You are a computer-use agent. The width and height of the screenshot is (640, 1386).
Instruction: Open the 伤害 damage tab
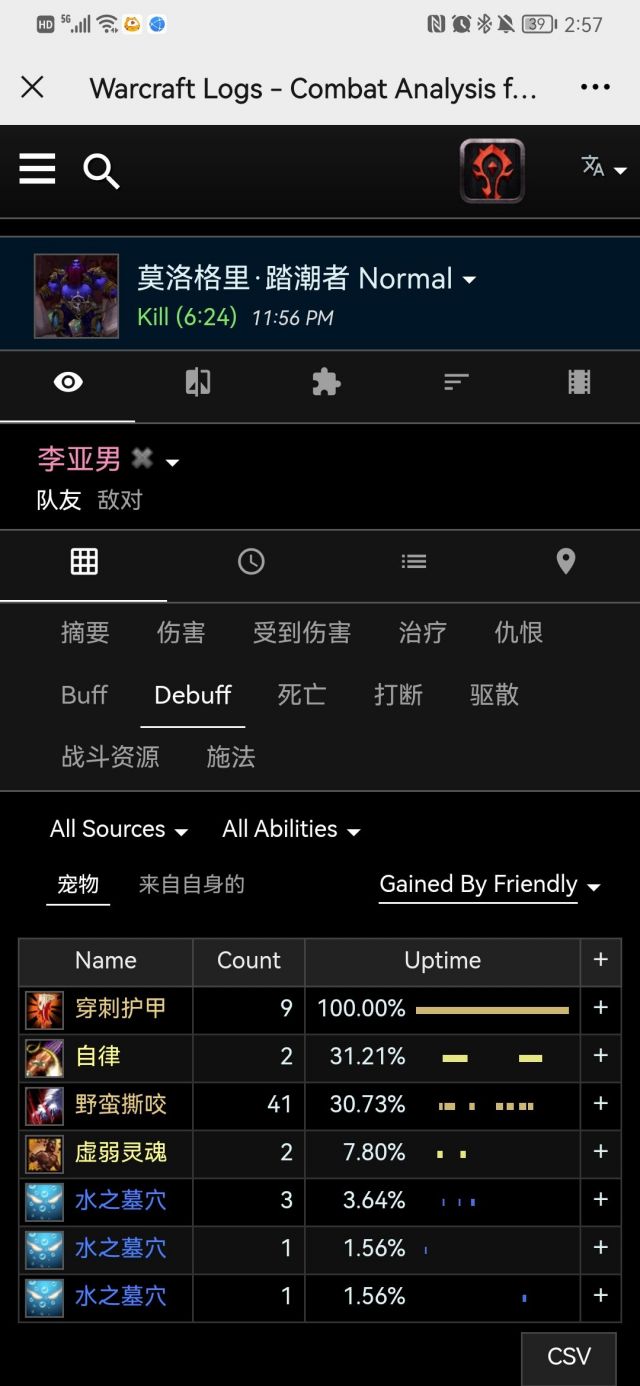(x=181, y=633)
